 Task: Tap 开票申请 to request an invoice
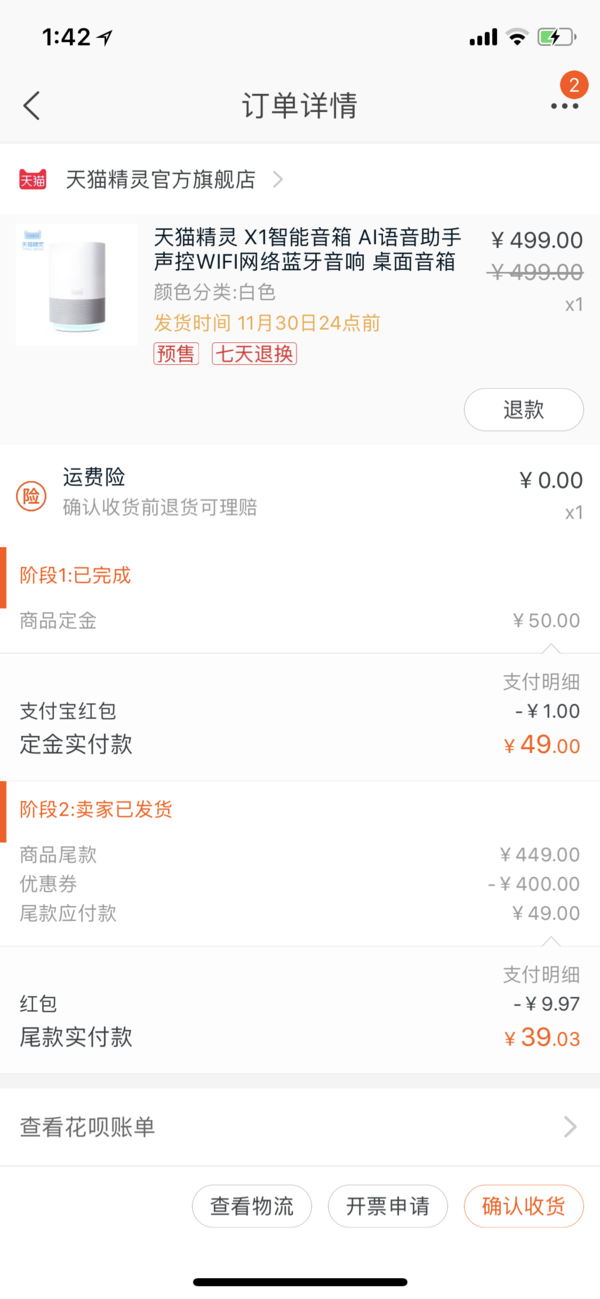pos(388,1206)
